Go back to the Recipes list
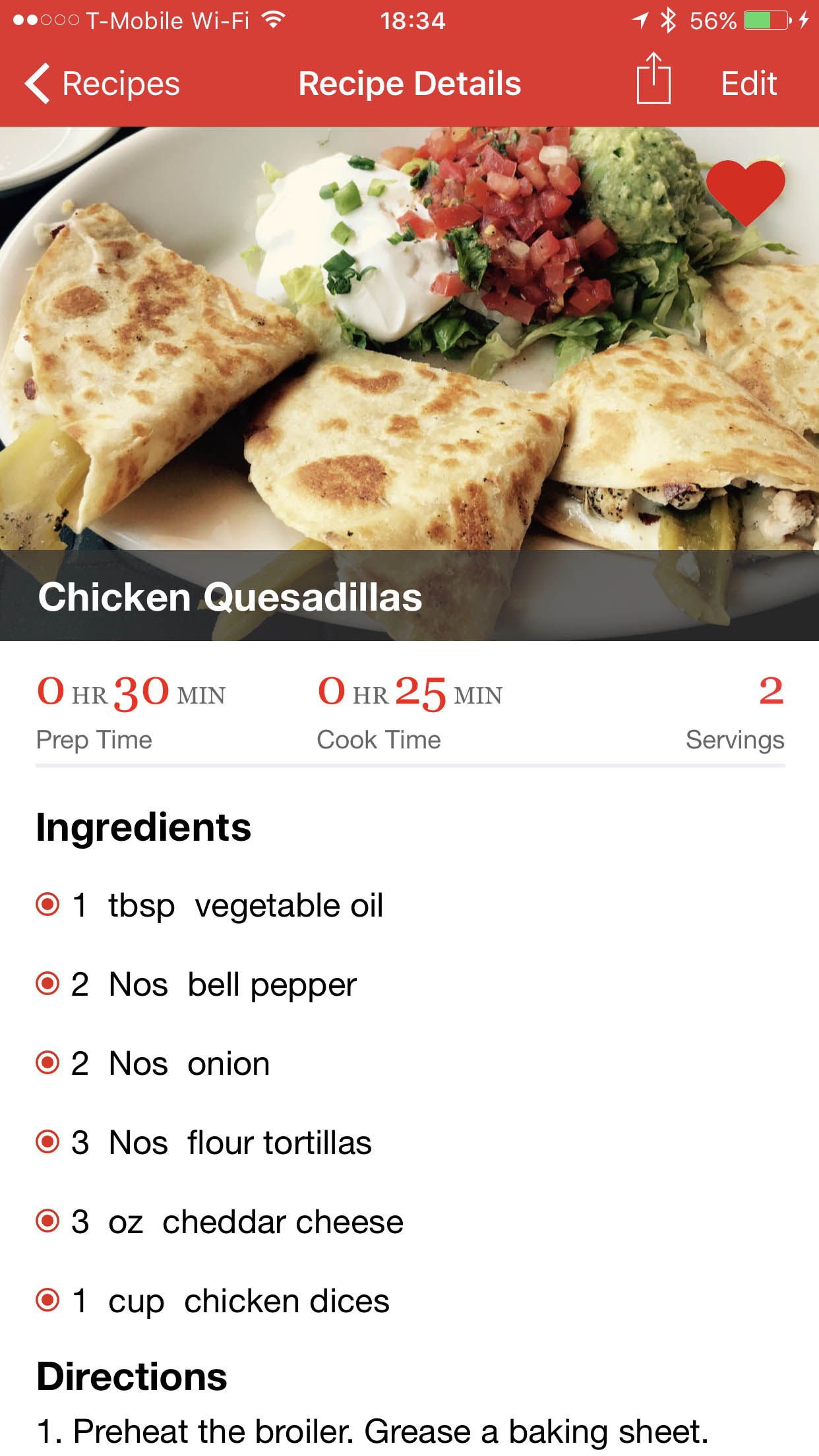 [x=102, y=84]
